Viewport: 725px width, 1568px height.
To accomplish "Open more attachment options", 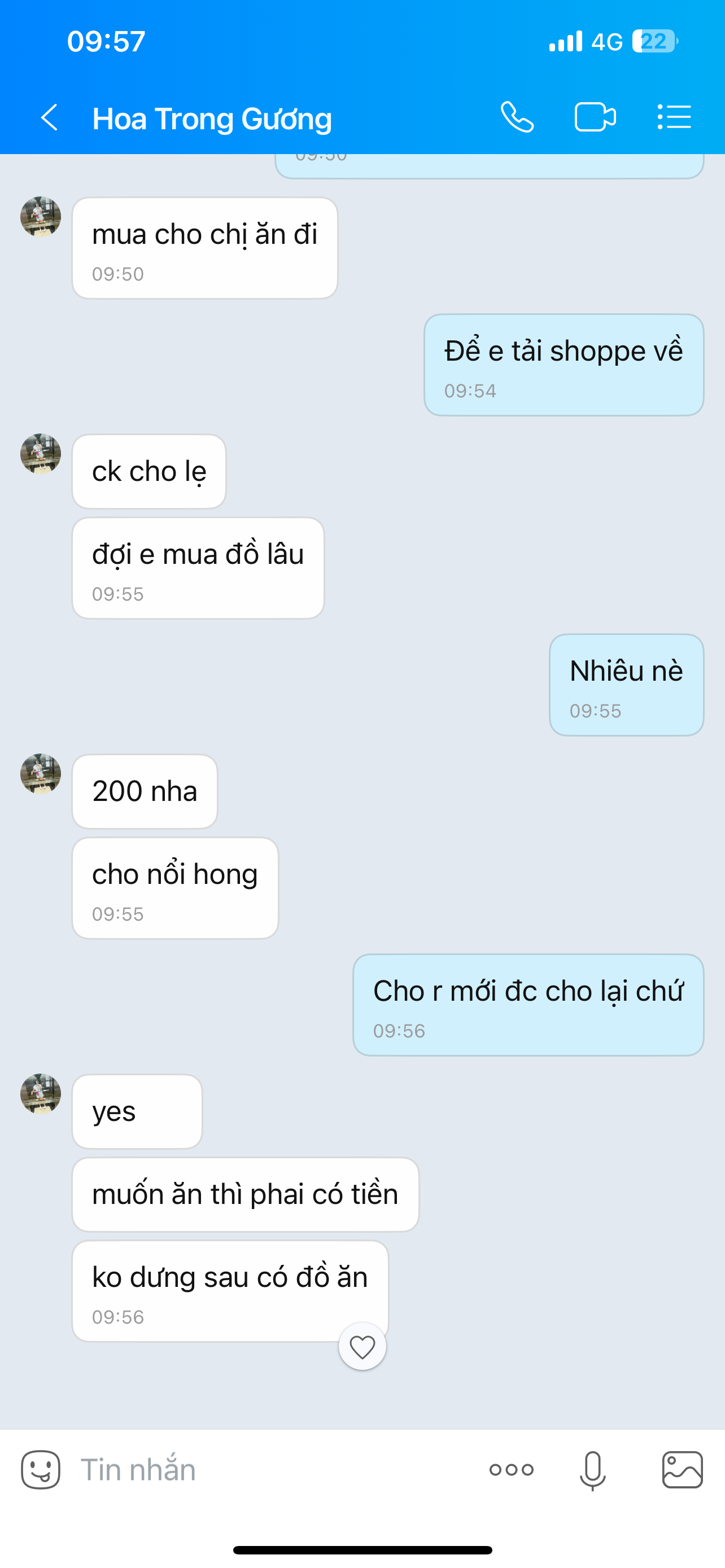I will (x=512, y=1470).
